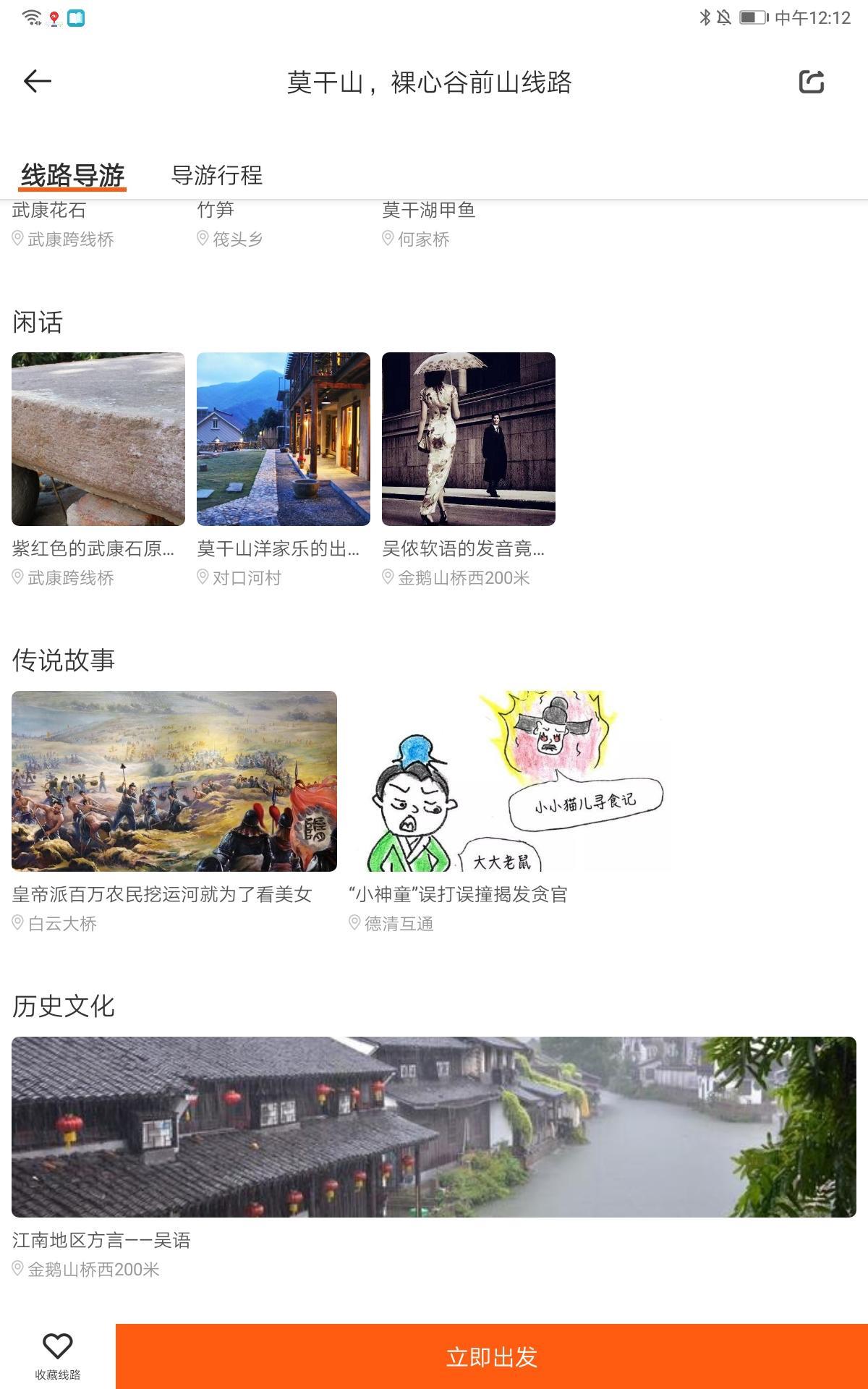
Task: Open the 武康花石 item
Action: point(49,211)
